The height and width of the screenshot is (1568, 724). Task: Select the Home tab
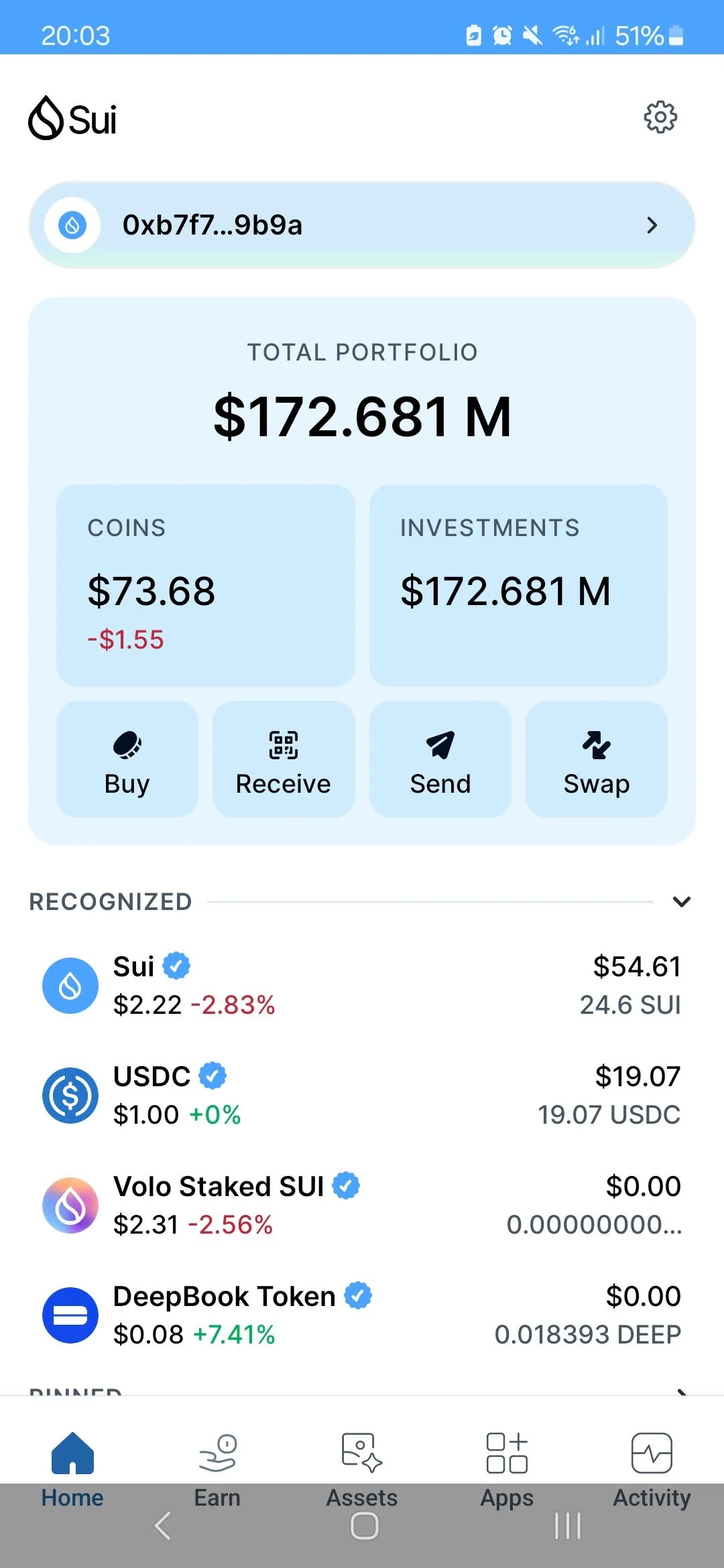point(72,1469)
